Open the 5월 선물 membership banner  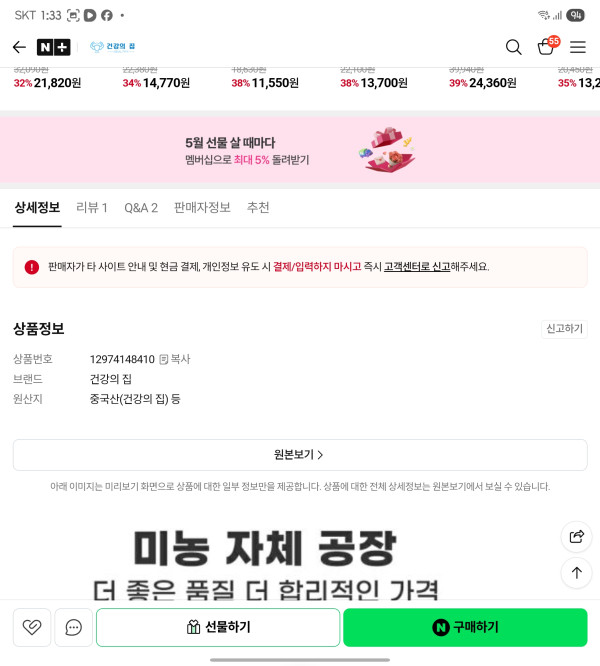pos(300,150)
